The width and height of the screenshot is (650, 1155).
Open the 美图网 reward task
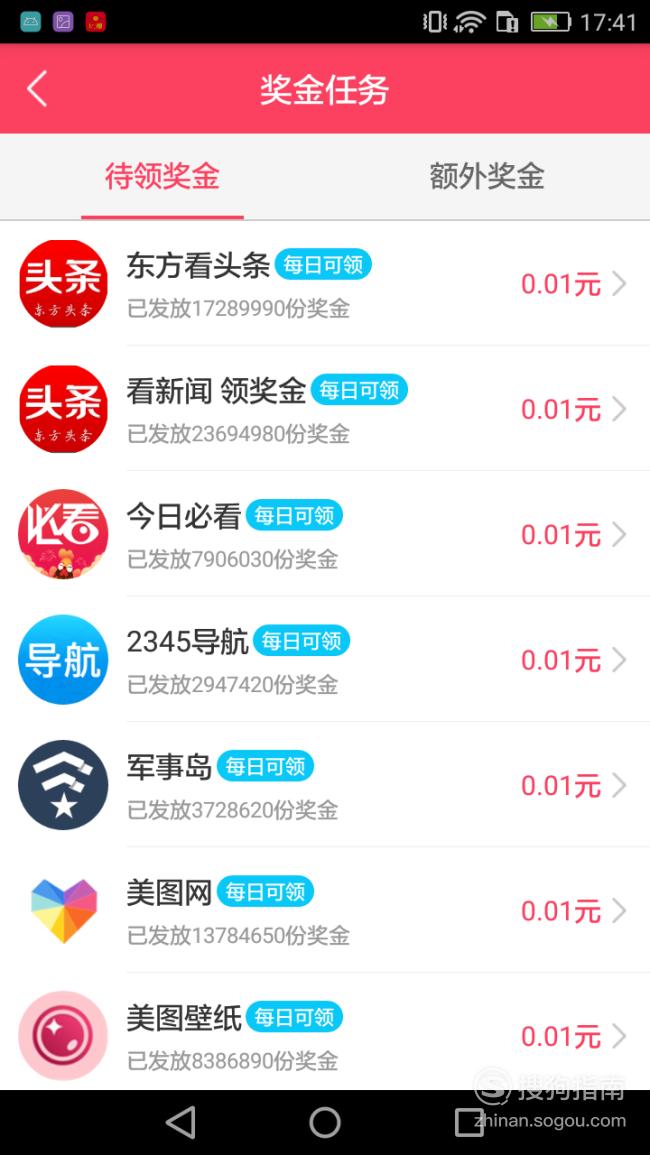click(x=325, y=910)
